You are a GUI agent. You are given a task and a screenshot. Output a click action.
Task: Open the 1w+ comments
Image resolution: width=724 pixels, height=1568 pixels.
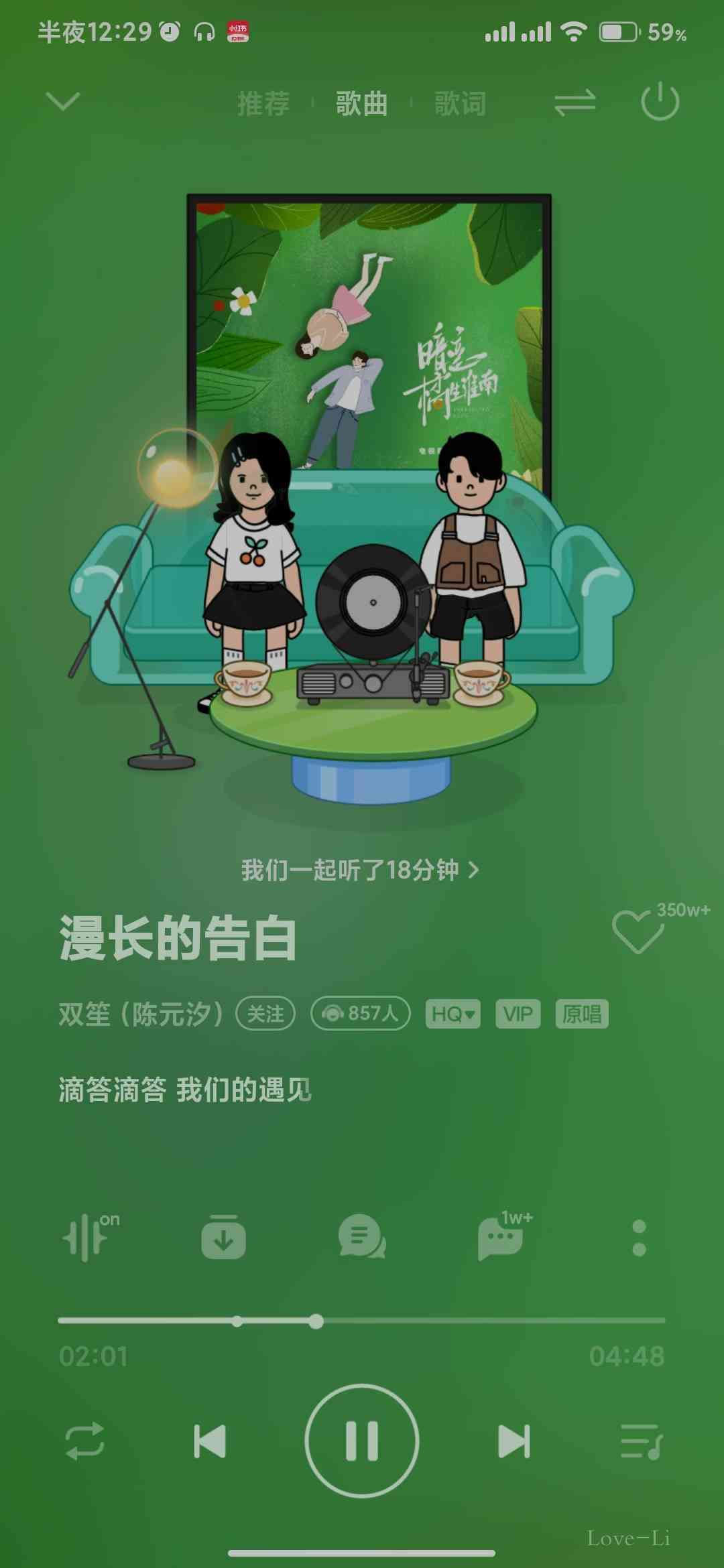[x=501, y=1237]
